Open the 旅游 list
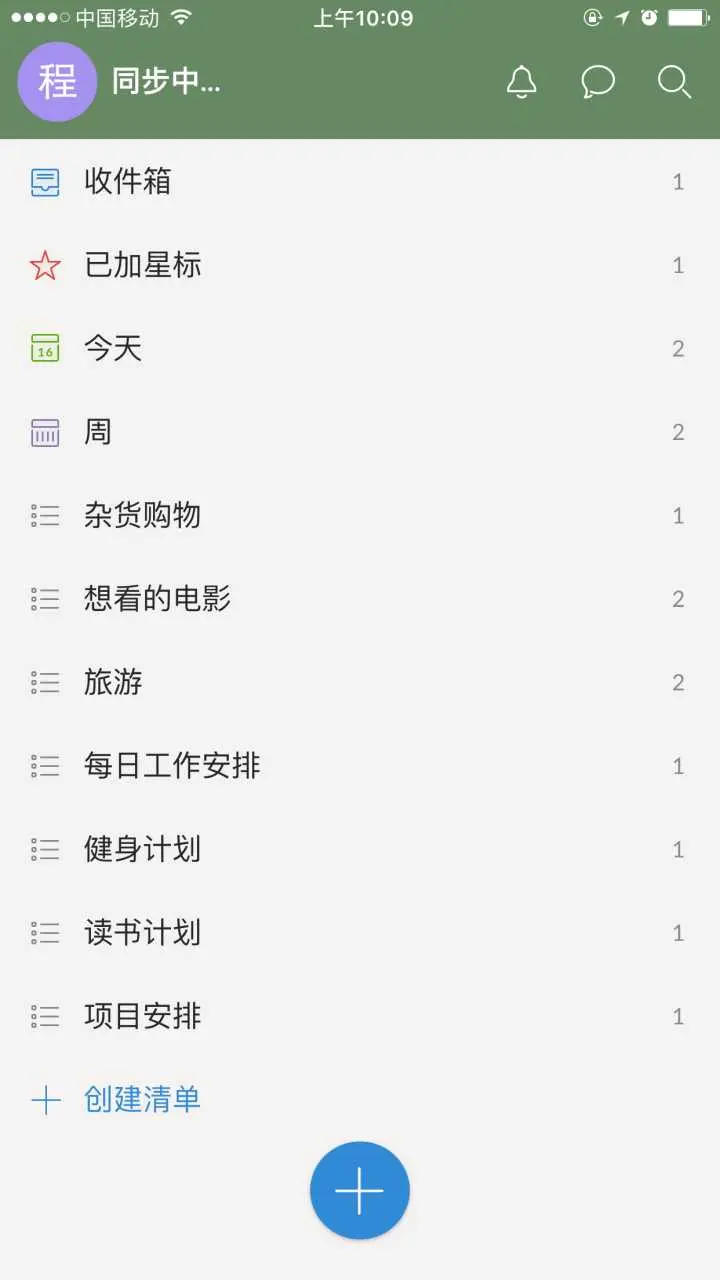This screenshot has height=1280, width=720. (113, 683)
